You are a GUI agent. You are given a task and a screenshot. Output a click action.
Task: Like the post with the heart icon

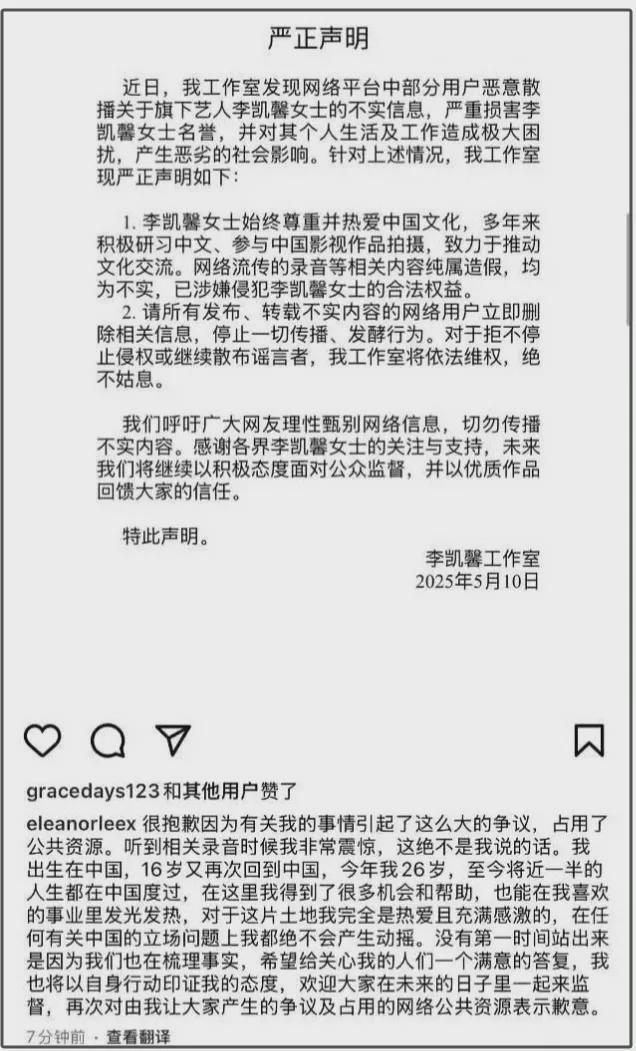[x=43, y=740]
